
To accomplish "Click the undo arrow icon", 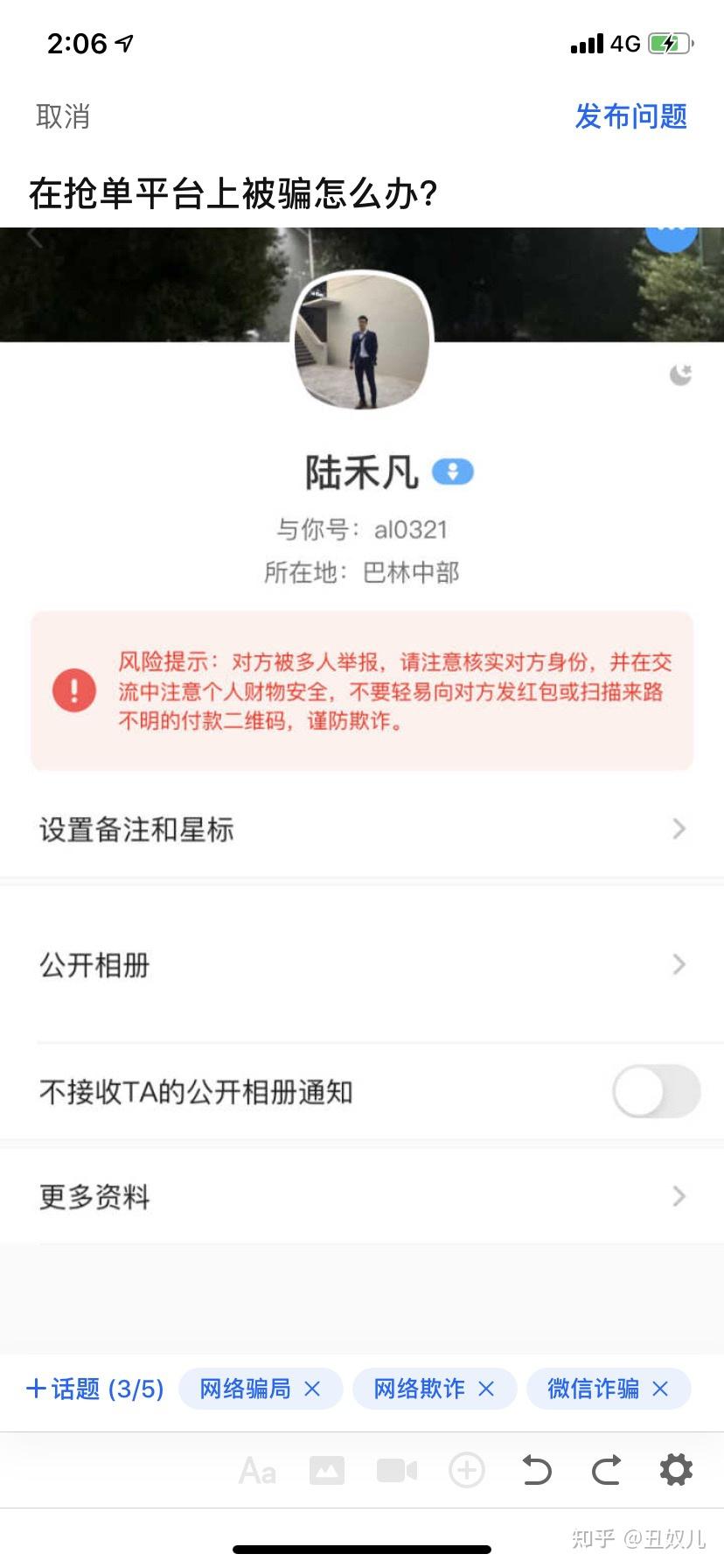I will [536, 1470].
